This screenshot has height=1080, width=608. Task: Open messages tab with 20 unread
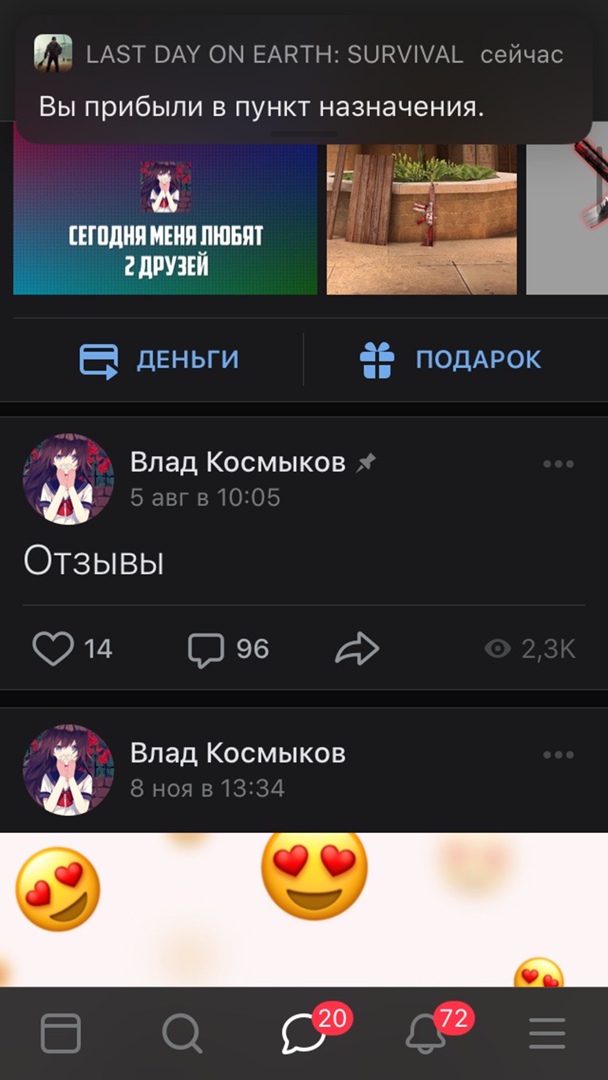coord(303,1033)
